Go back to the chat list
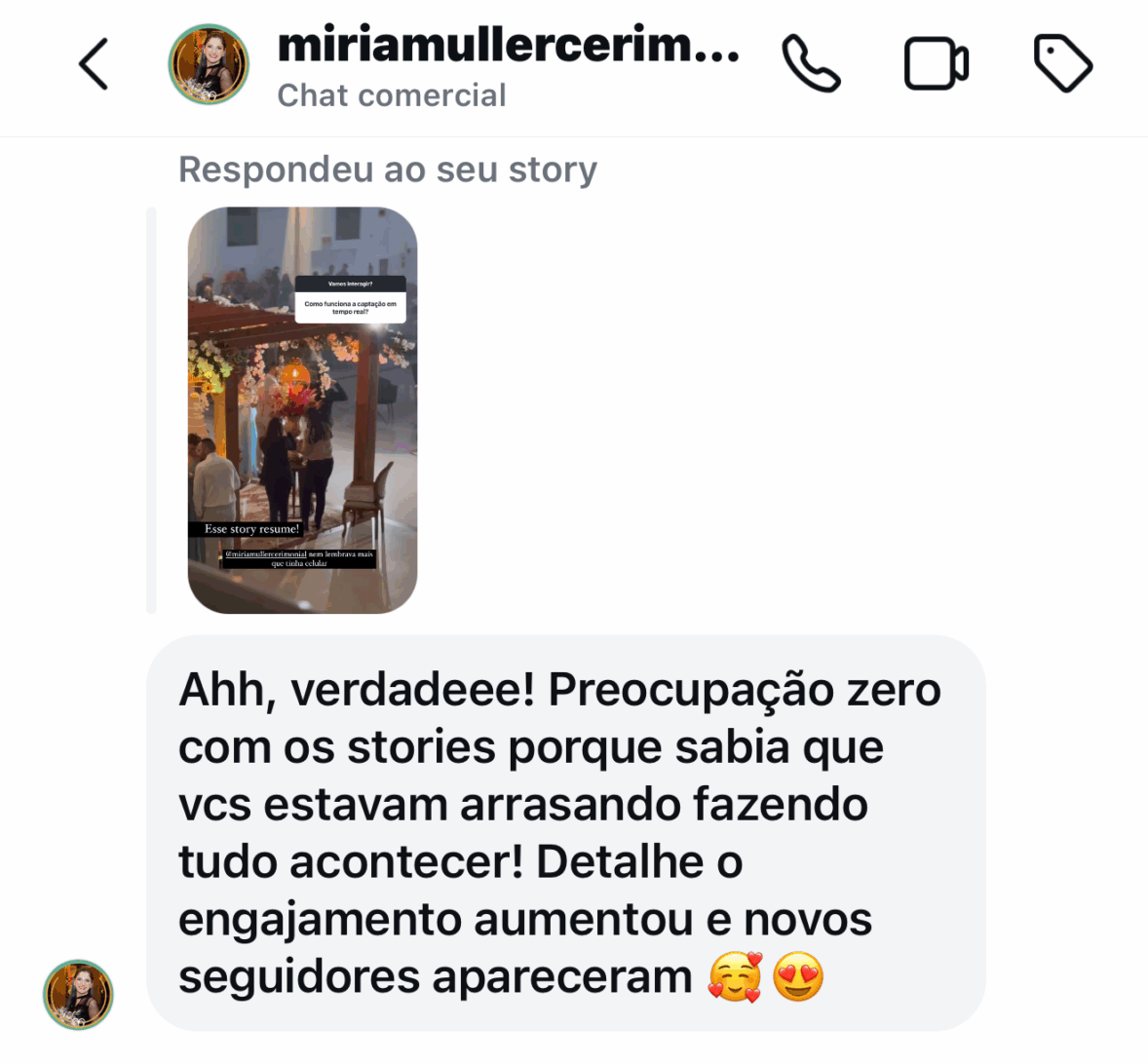 (x=94, y=64)
